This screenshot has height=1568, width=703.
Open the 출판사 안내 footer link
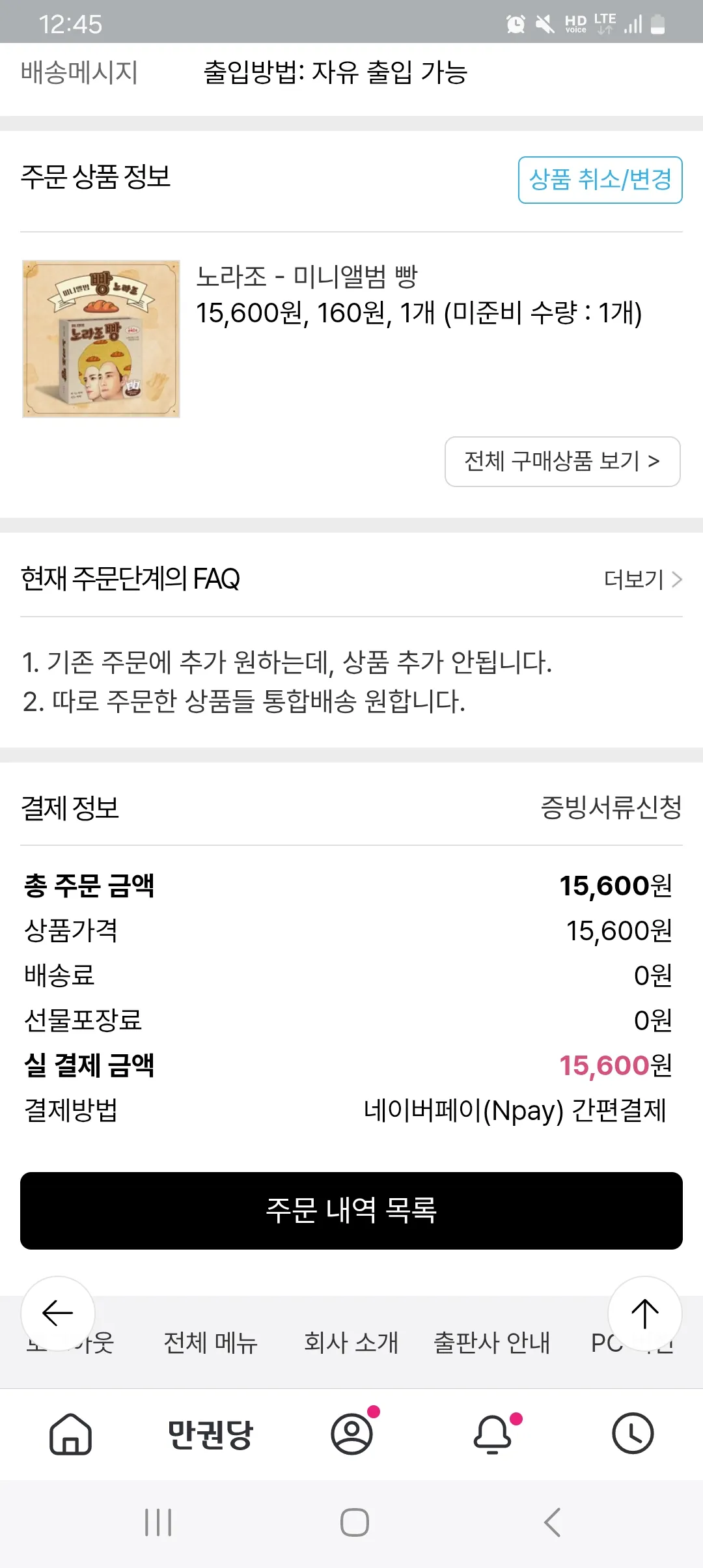pos(491,1343)
